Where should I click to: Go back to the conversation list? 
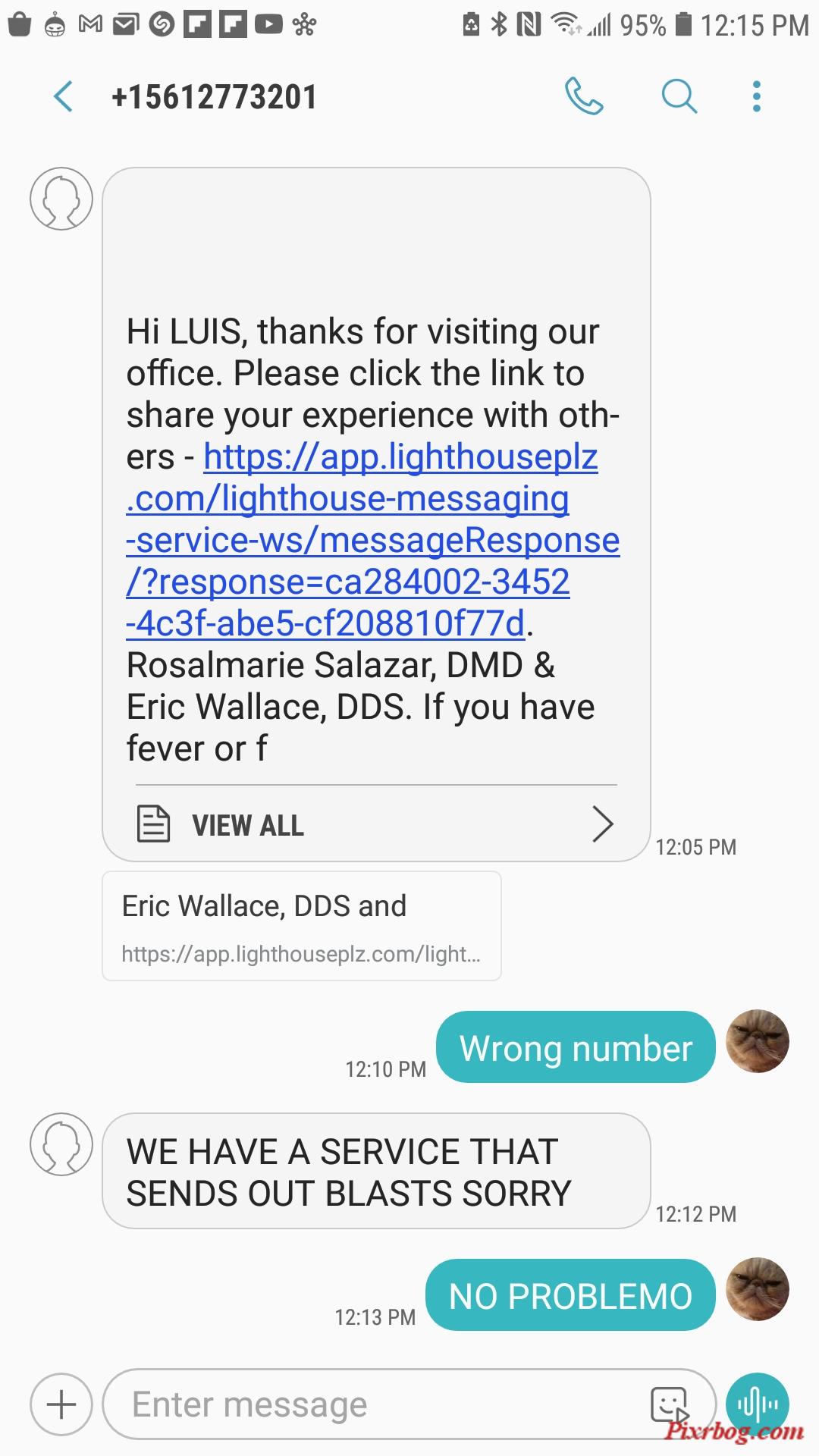point(64,97)
